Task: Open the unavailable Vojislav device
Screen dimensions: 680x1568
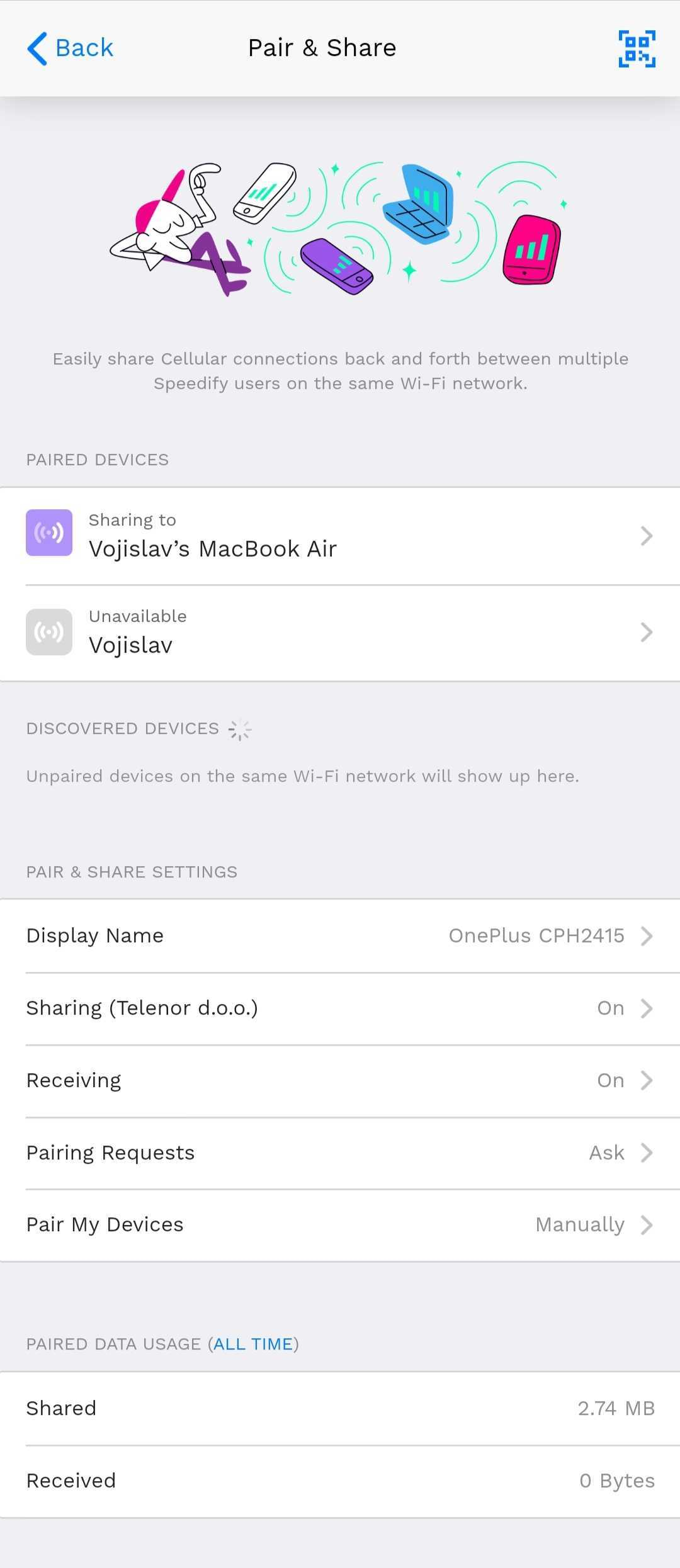Action: pyautogui.click(x=340, y=632)
